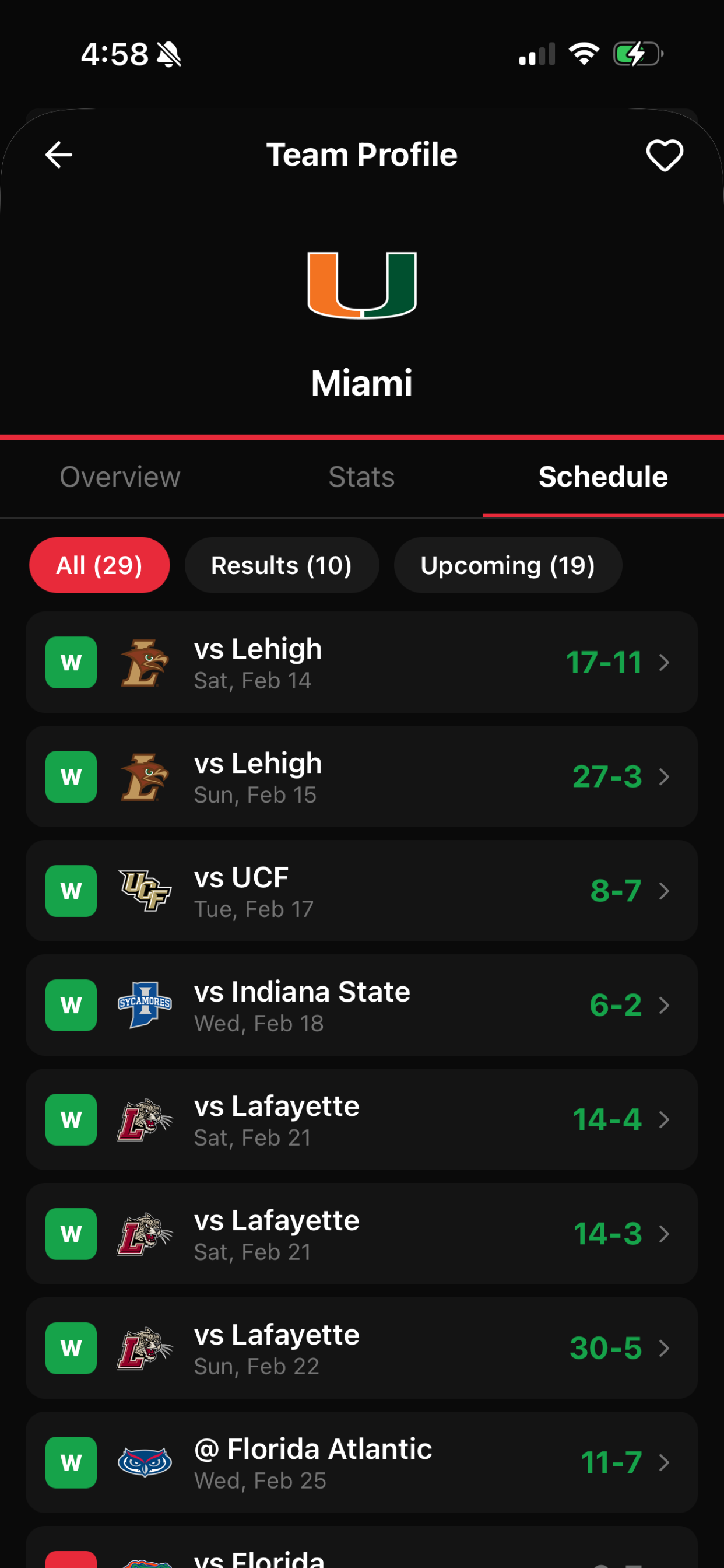The height and width of the screenshot is (1568, 724).
Task: Open the vs Lehigh Feb 14 game
Action: (x=362, y=662)
